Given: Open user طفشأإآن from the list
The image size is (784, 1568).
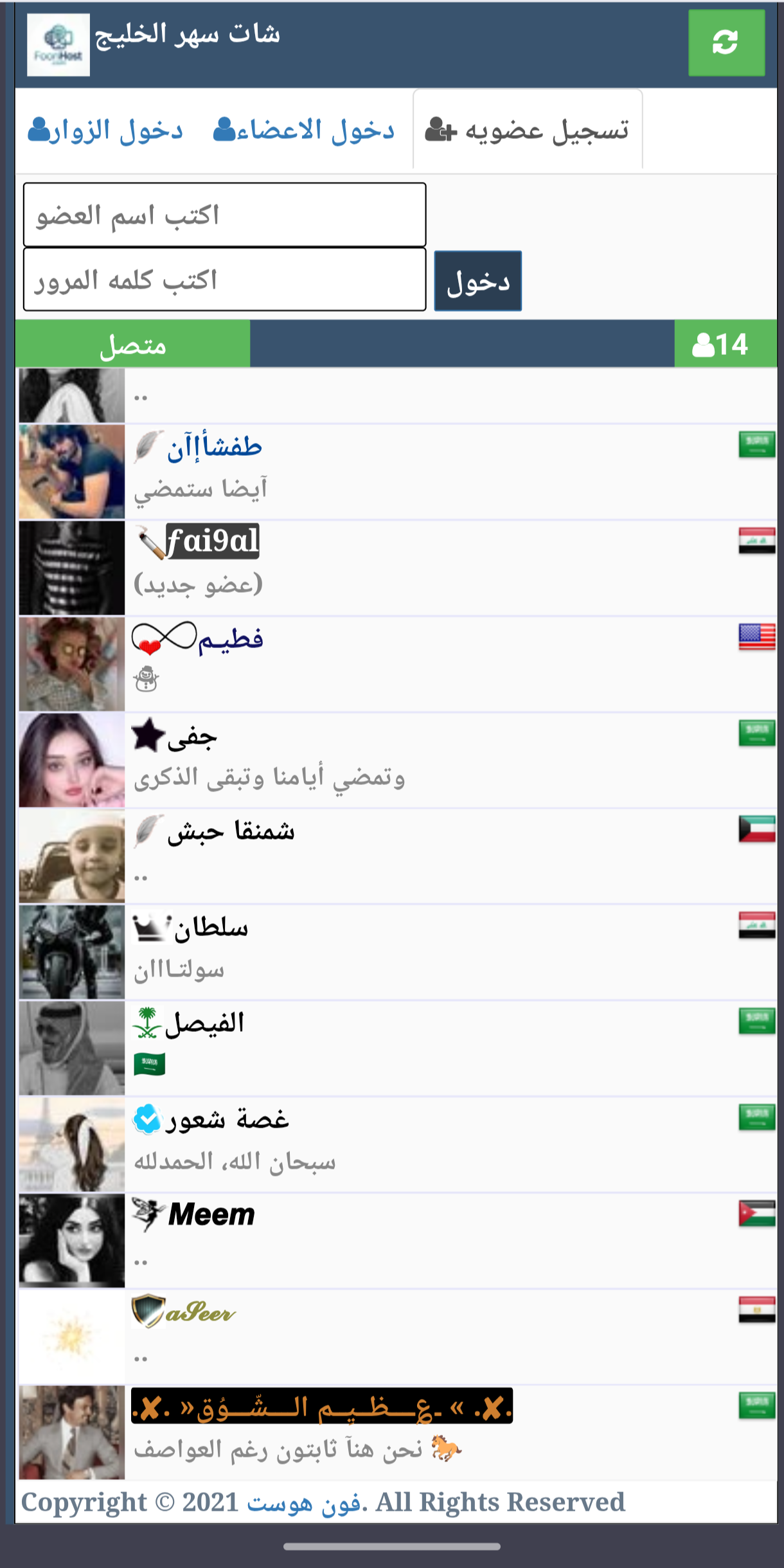Looking at the screenshot, I should 397,471.
